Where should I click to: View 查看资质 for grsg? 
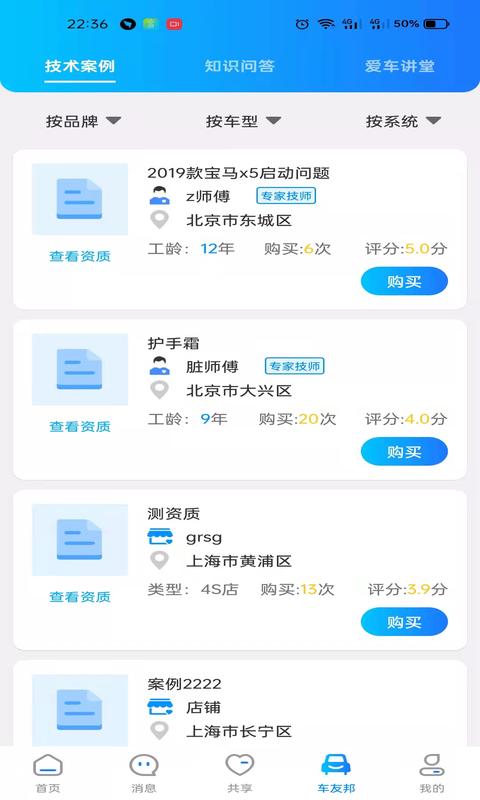(80, 597)
